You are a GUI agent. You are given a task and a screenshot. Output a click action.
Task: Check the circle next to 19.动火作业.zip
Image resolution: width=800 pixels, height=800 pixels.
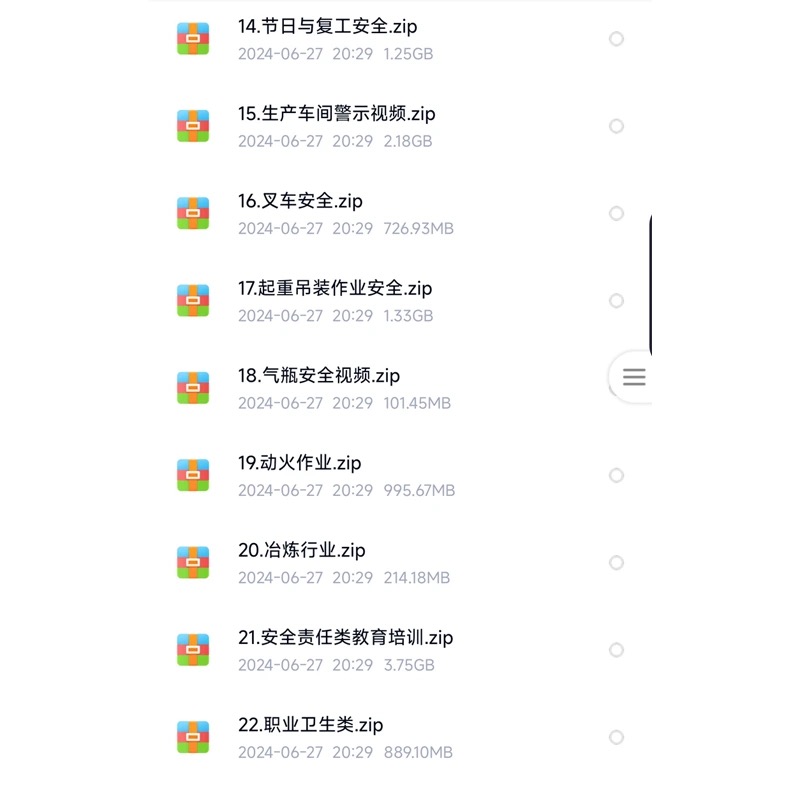click(x=616, y=475)
